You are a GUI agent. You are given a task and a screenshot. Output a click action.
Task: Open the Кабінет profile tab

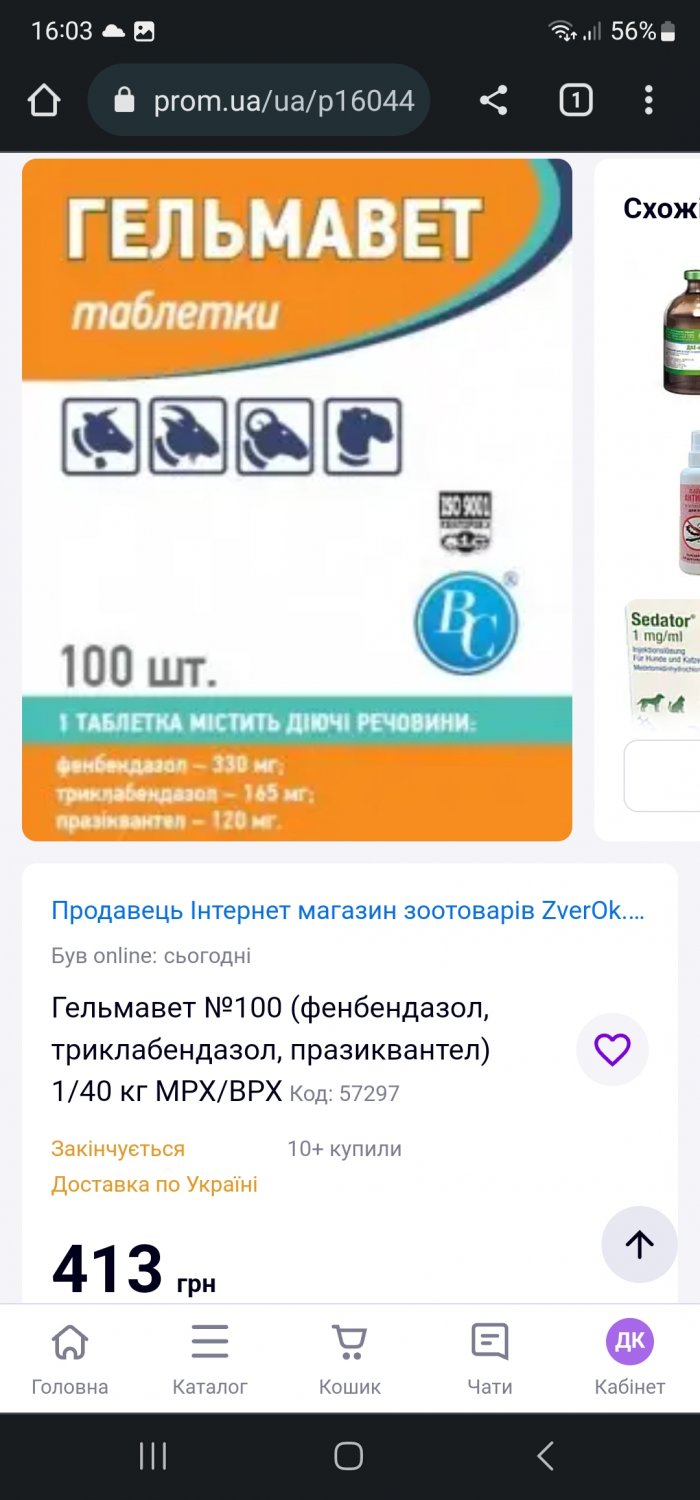(630, 1358)
